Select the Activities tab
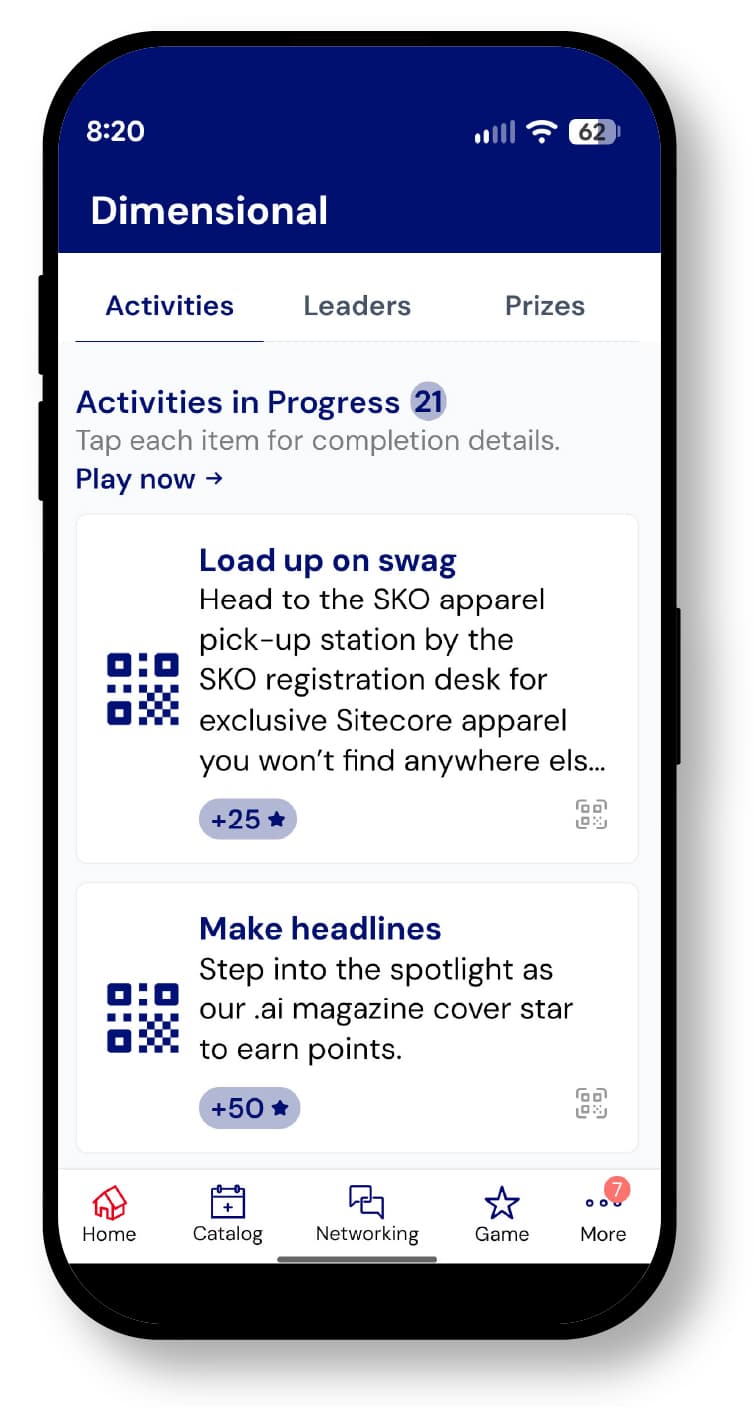Image resolution: width=754 pixels, height=1407 pixels. [169, 306]
